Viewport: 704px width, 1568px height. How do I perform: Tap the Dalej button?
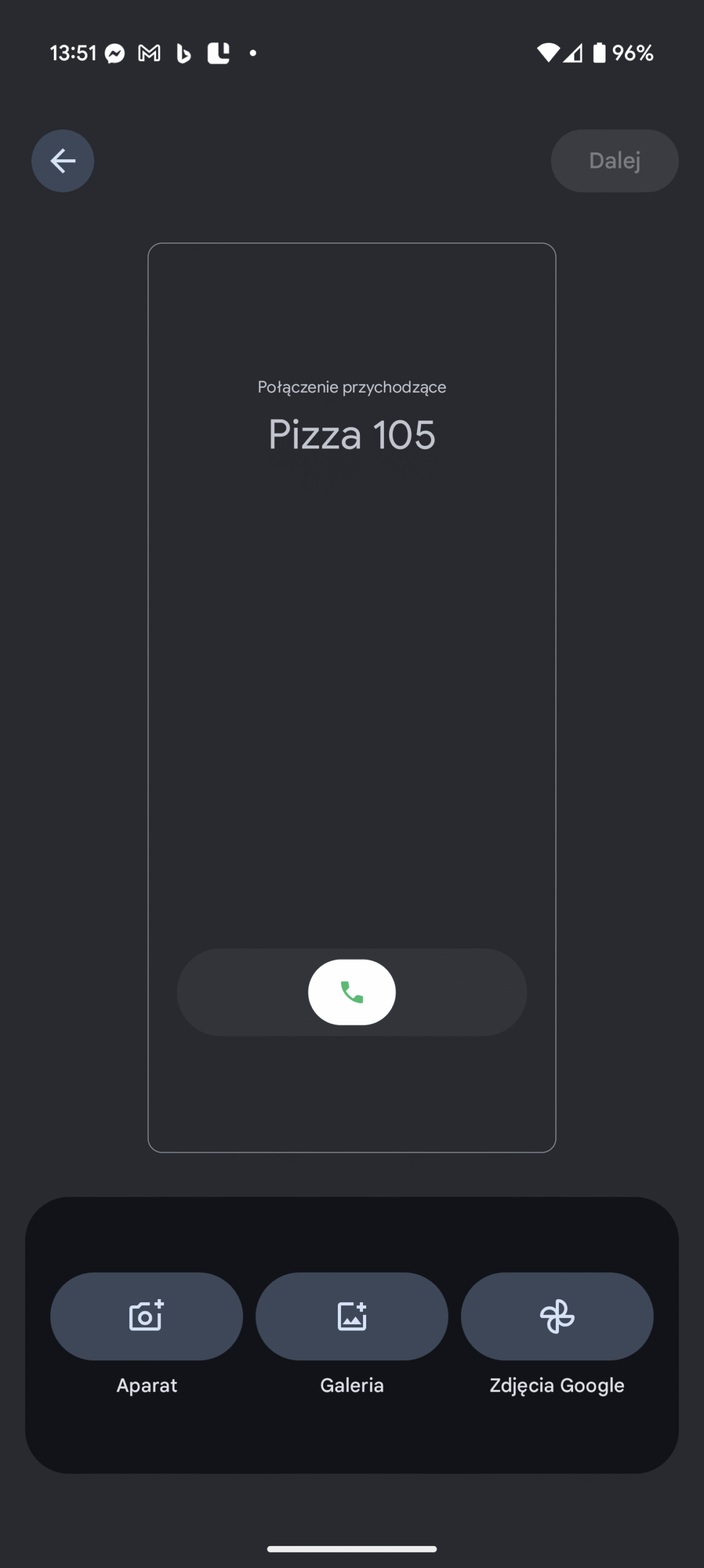(614, 161)
